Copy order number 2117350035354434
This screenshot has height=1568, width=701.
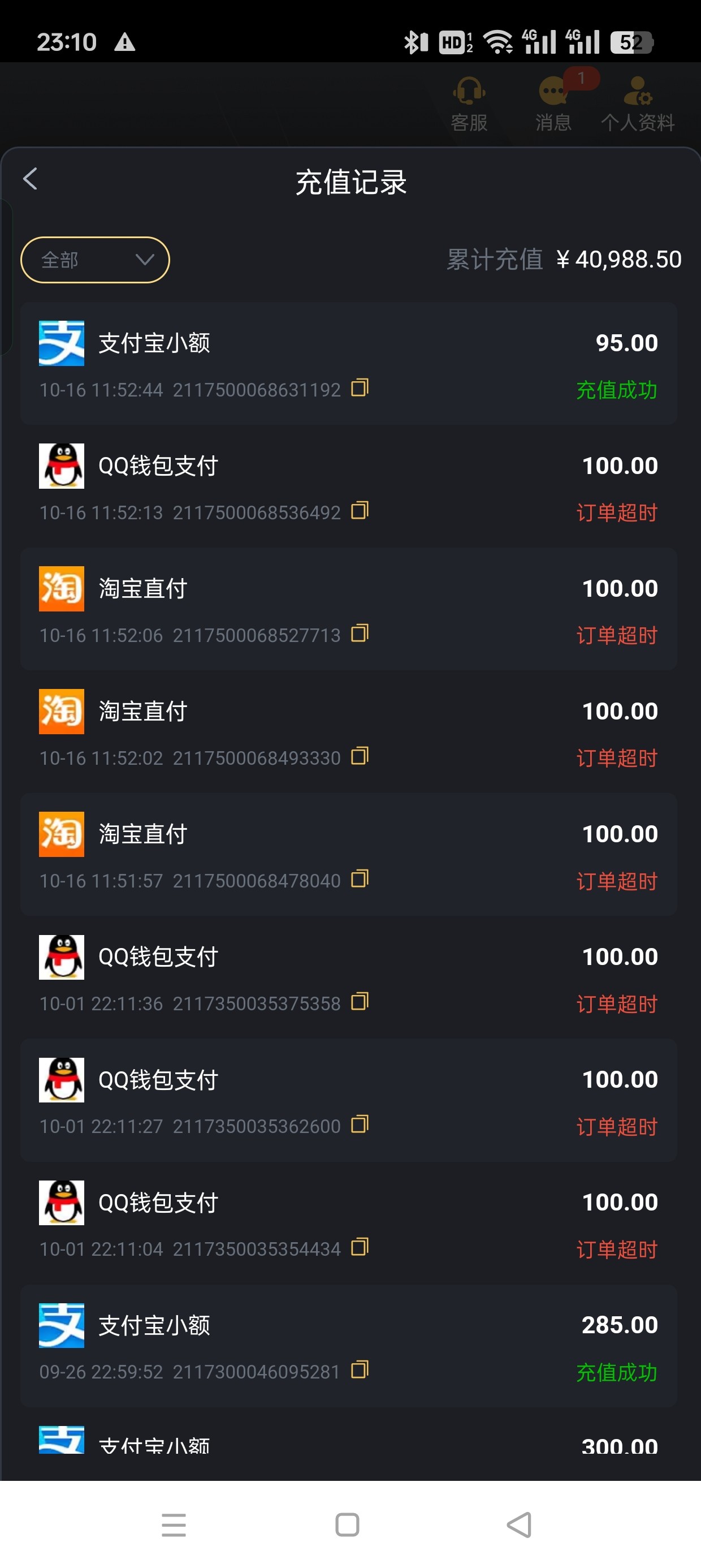tap(360, 1247)
